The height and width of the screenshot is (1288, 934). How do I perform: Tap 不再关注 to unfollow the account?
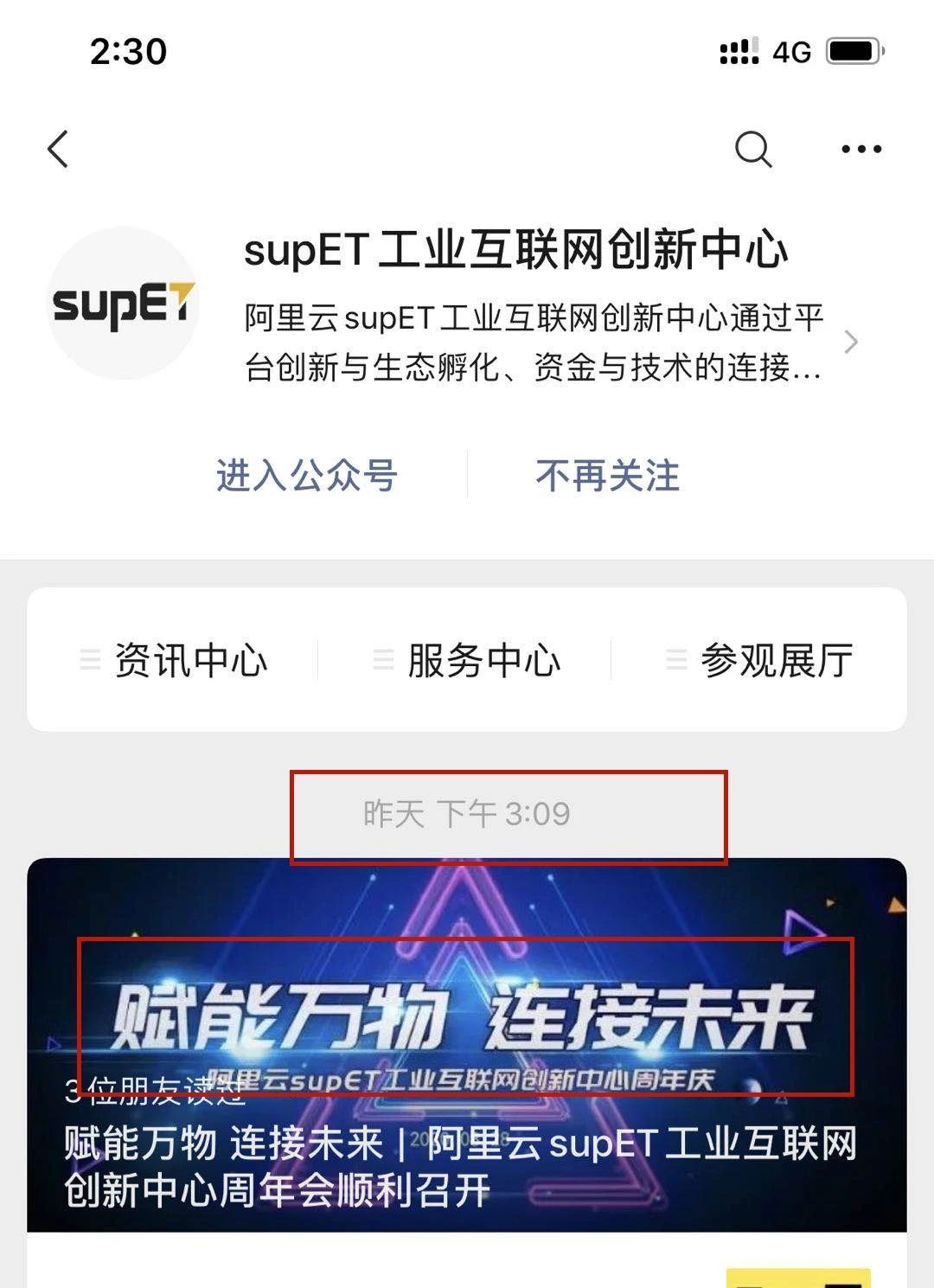coord(607,476)
